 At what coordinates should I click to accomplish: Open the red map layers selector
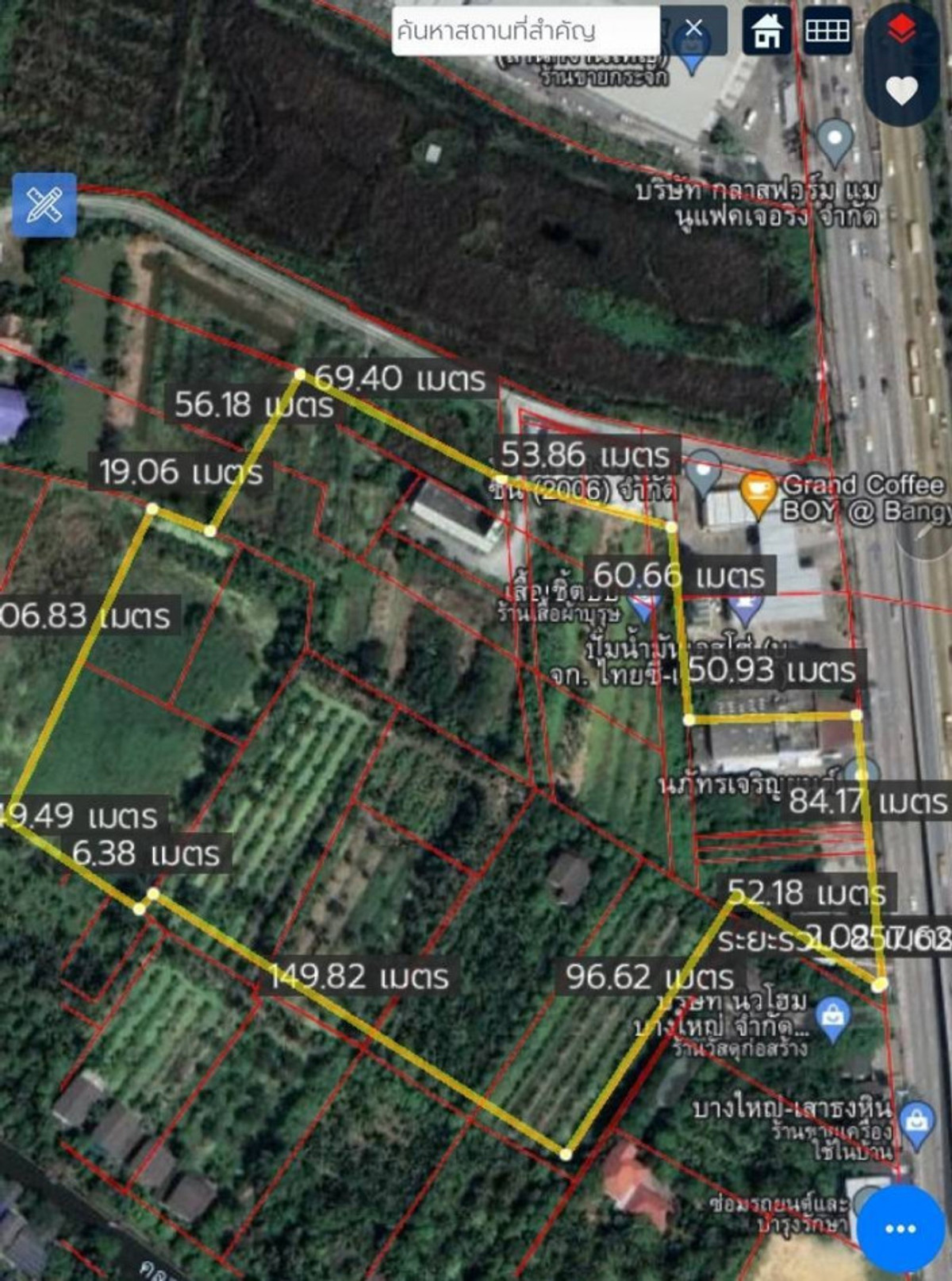point(901,31)
